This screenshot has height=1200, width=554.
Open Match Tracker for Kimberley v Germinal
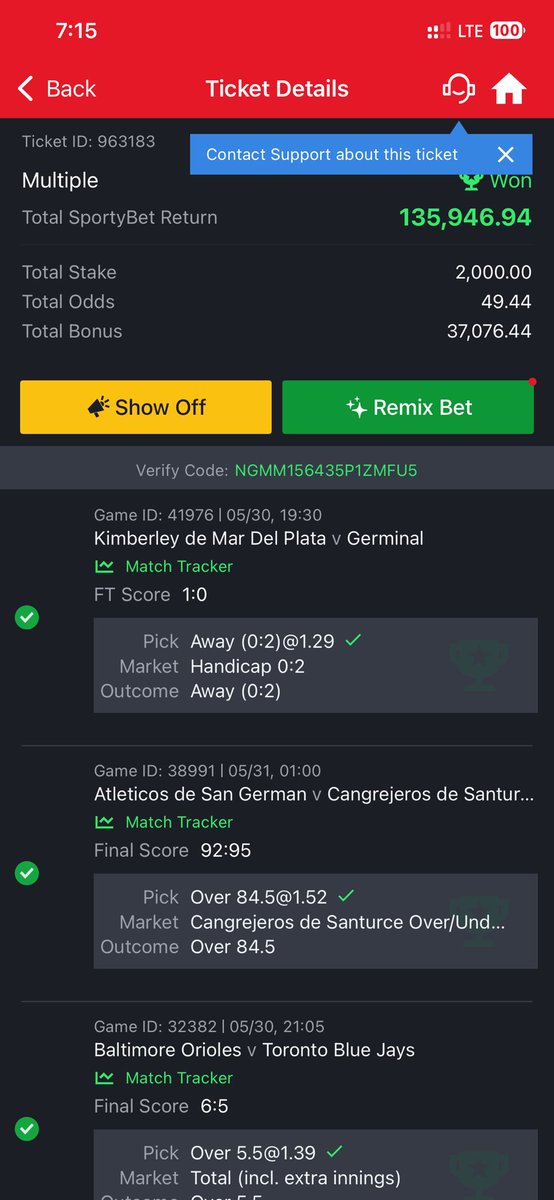(163, 566)
